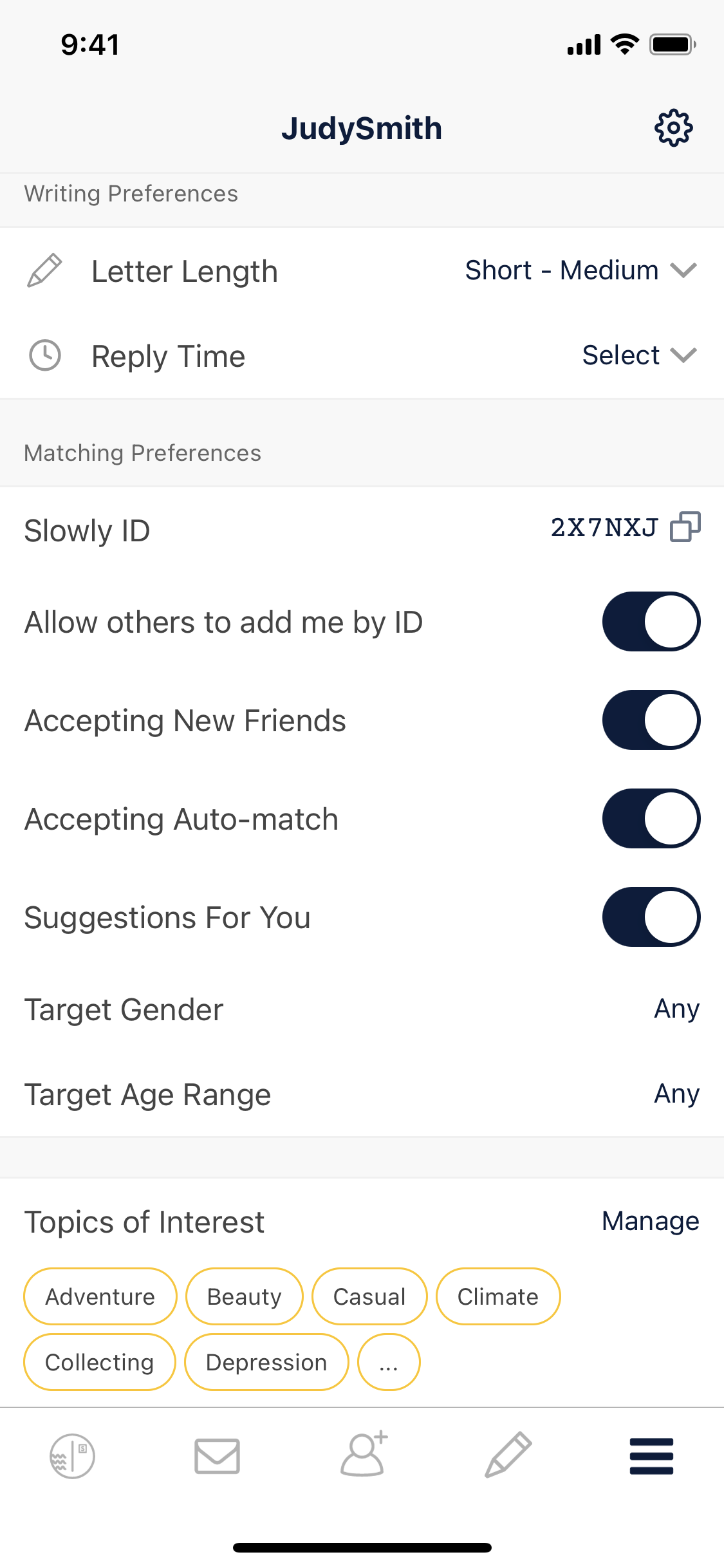This screenshot has height=1568, width=724.
Task: Disable Accepting New Friends
Action: click(x=651, y=720)
